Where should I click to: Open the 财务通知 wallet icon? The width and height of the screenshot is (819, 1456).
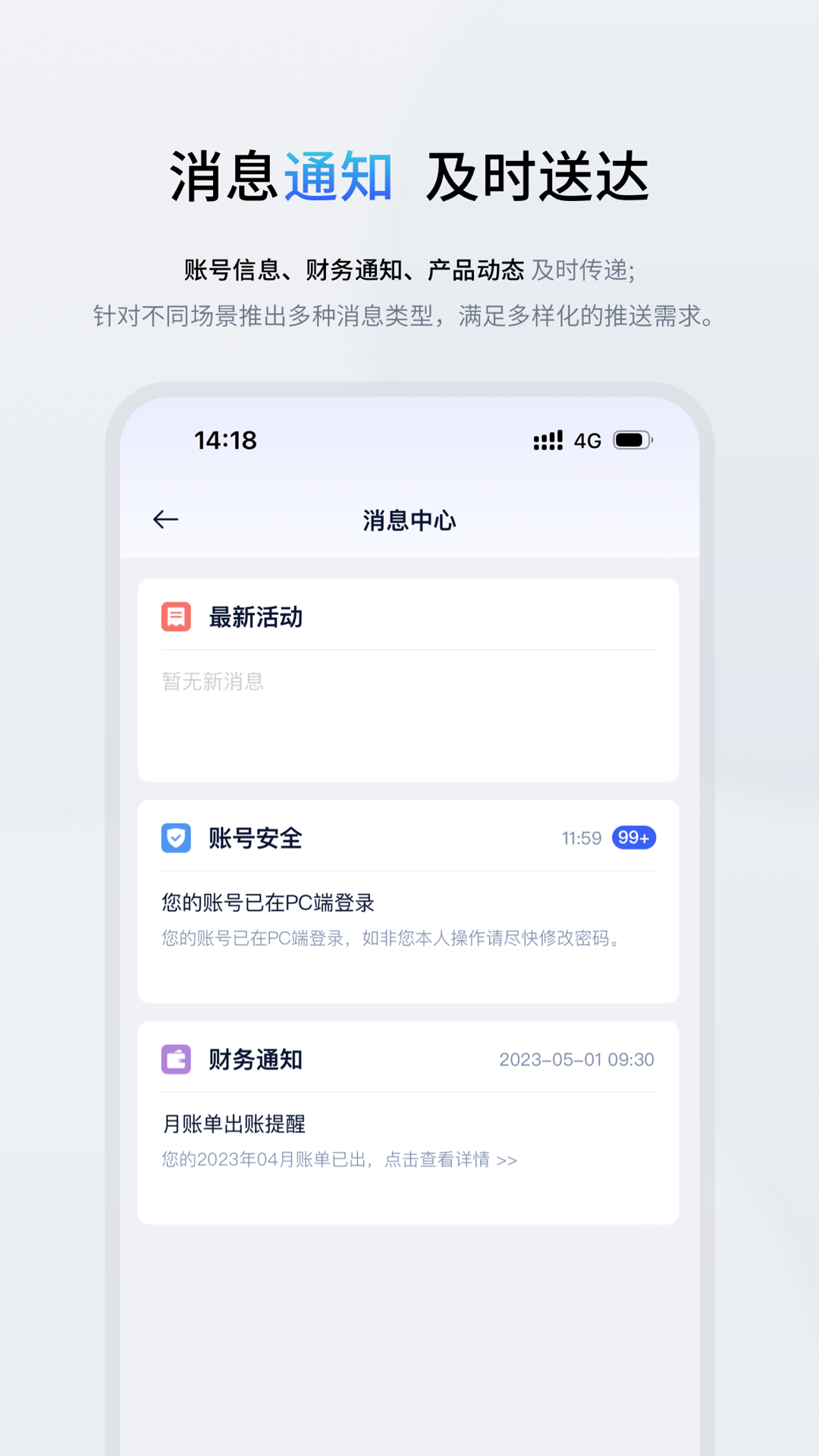click(175, 1060)
